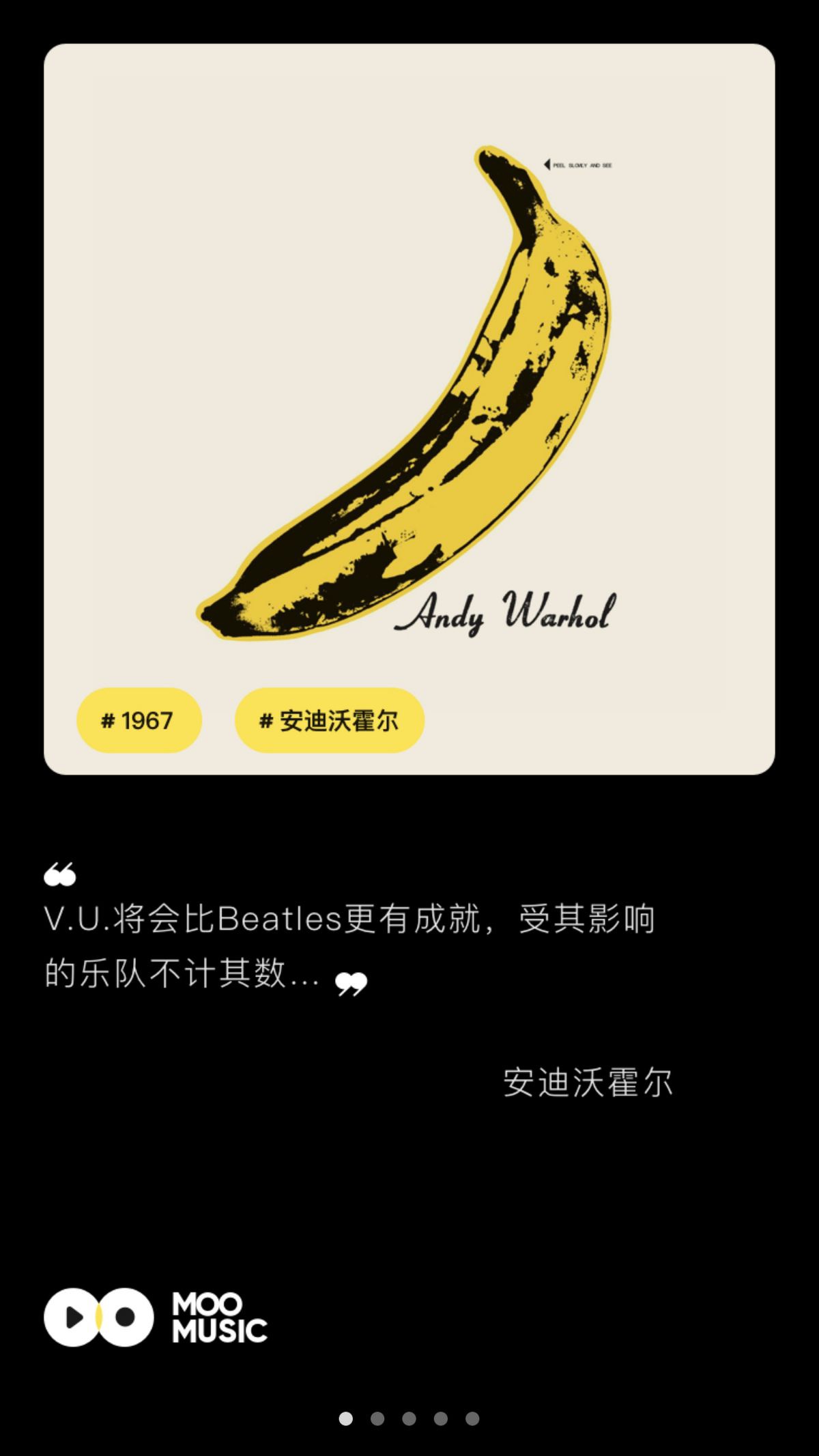The width and height of the screenshot is (819, 1456).
Task: Tap the # 1967 tag chip
Action: pos(139,720)
